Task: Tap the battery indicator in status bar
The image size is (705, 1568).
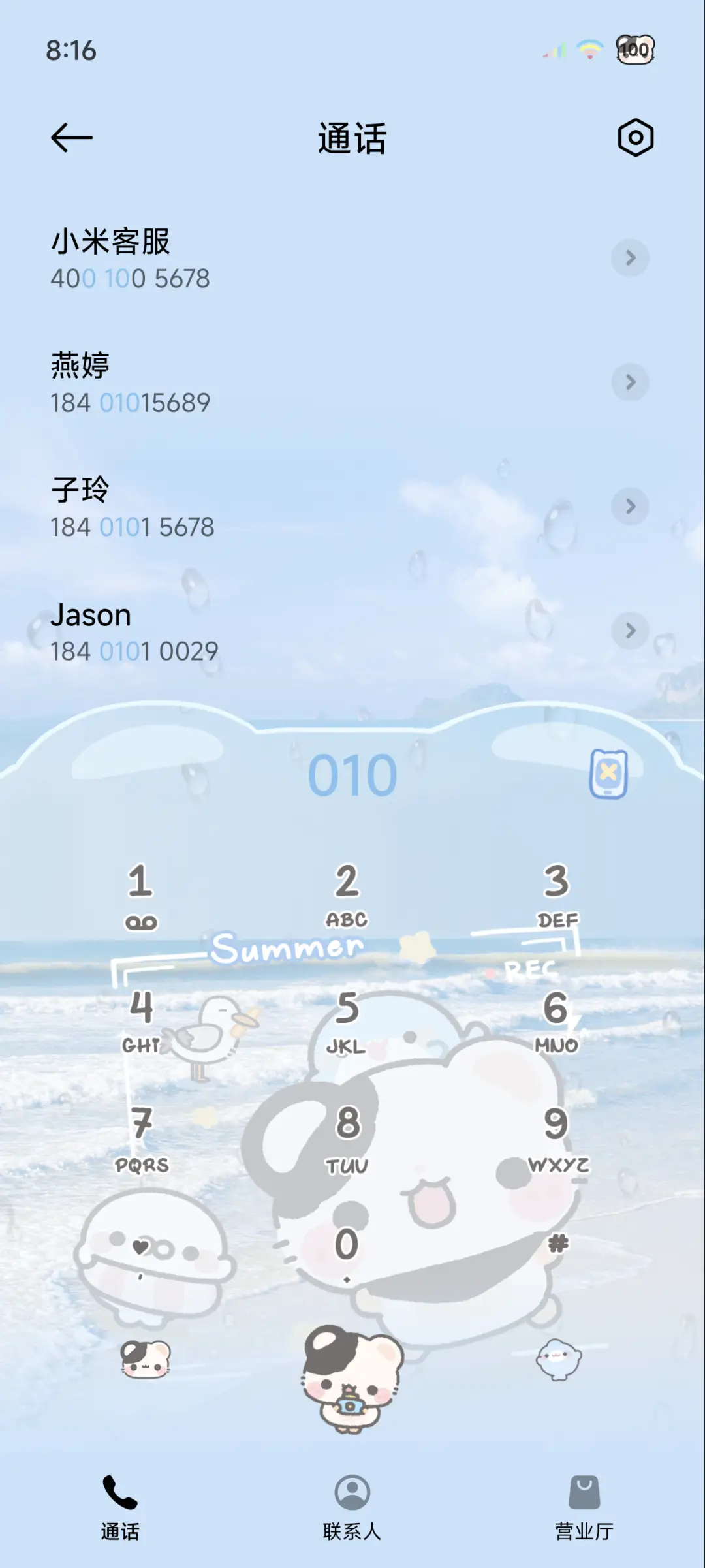Action: [x=634, y=49]
